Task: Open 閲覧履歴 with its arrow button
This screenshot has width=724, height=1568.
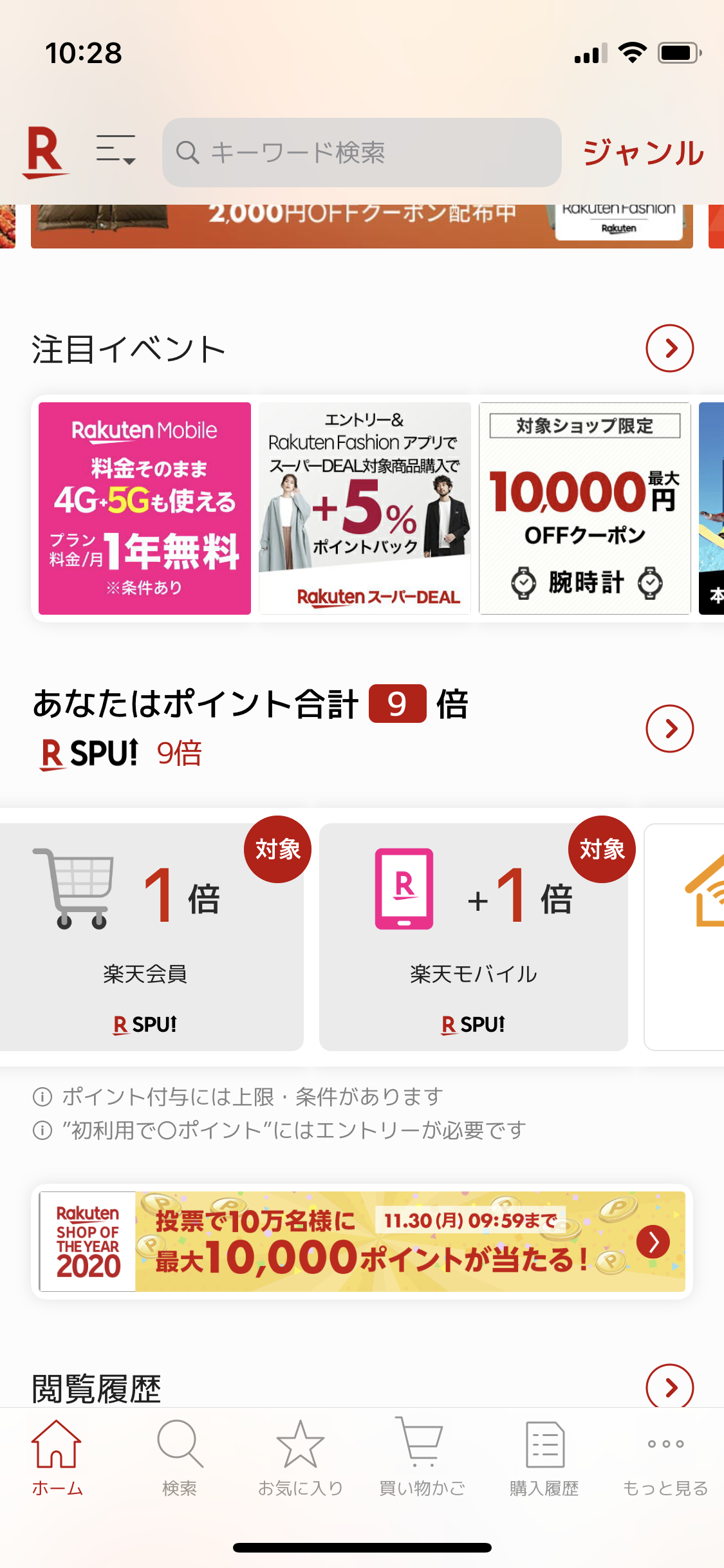Action: (x=669, y=1388)
